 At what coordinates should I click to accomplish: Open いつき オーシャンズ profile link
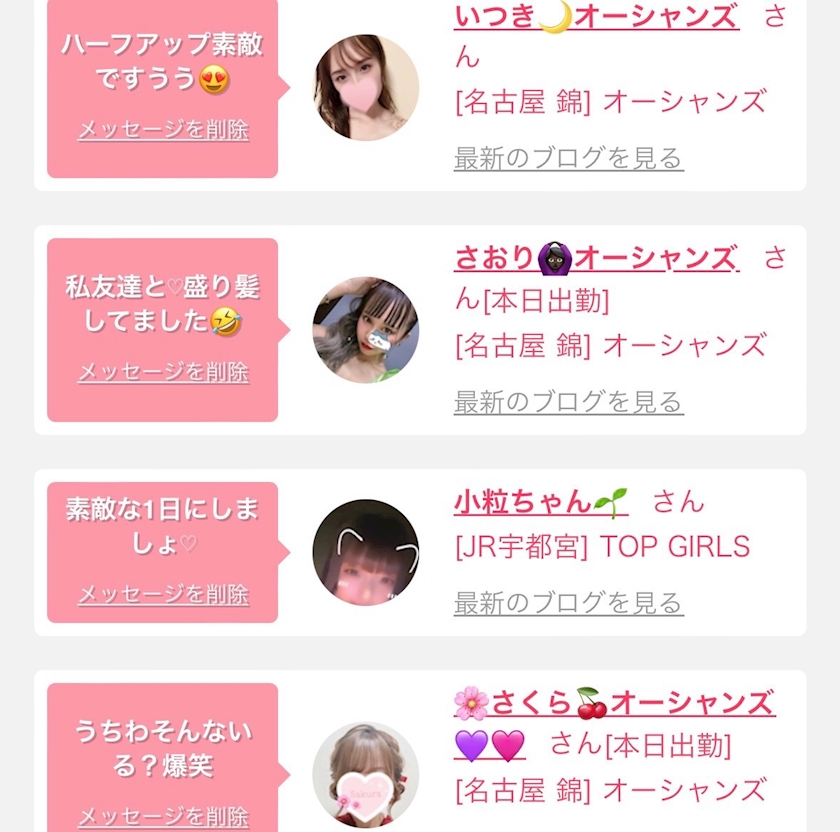tap(596, 17)
